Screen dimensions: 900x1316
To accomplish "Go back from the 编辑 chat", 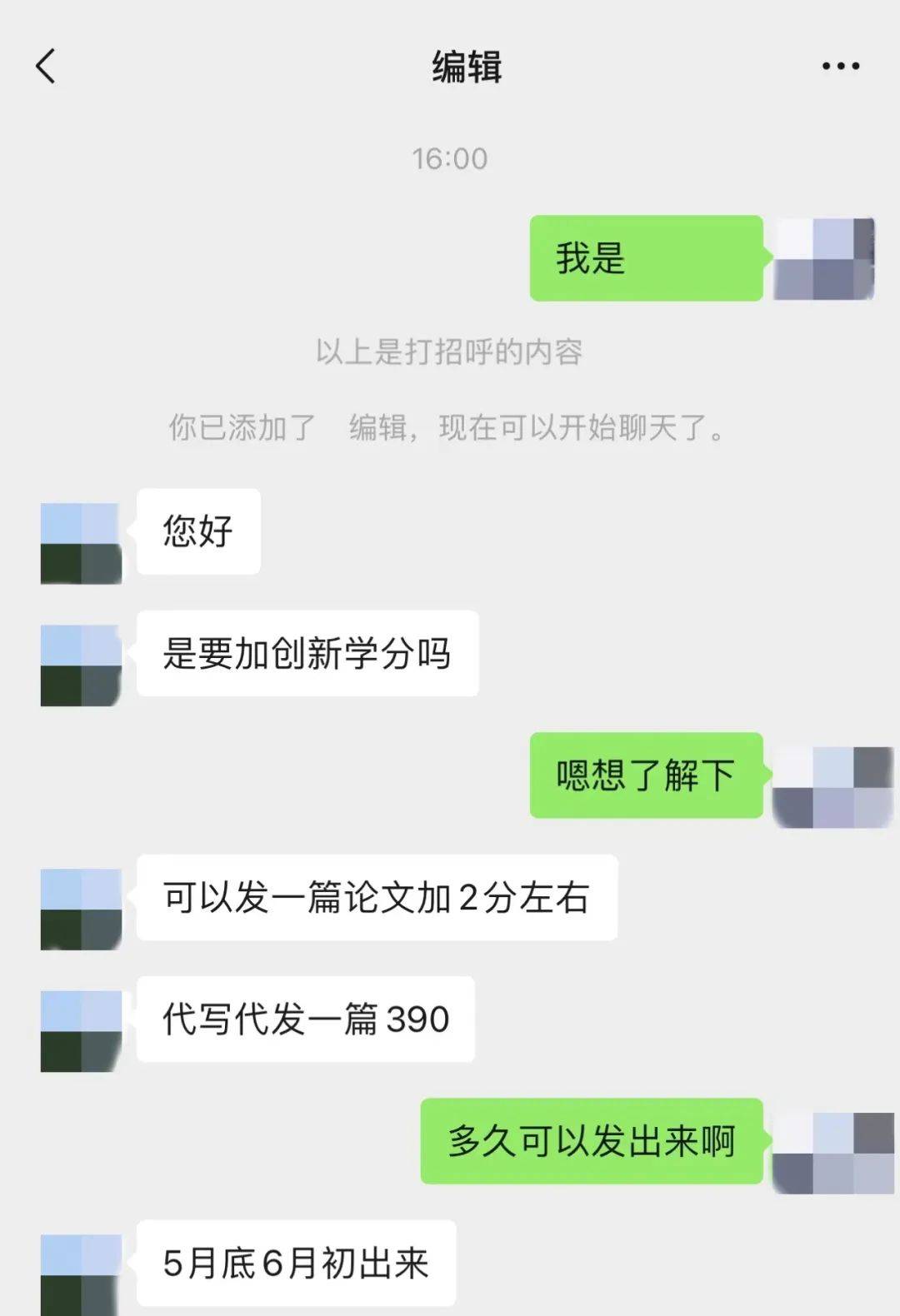I will [x=46, y=66].
